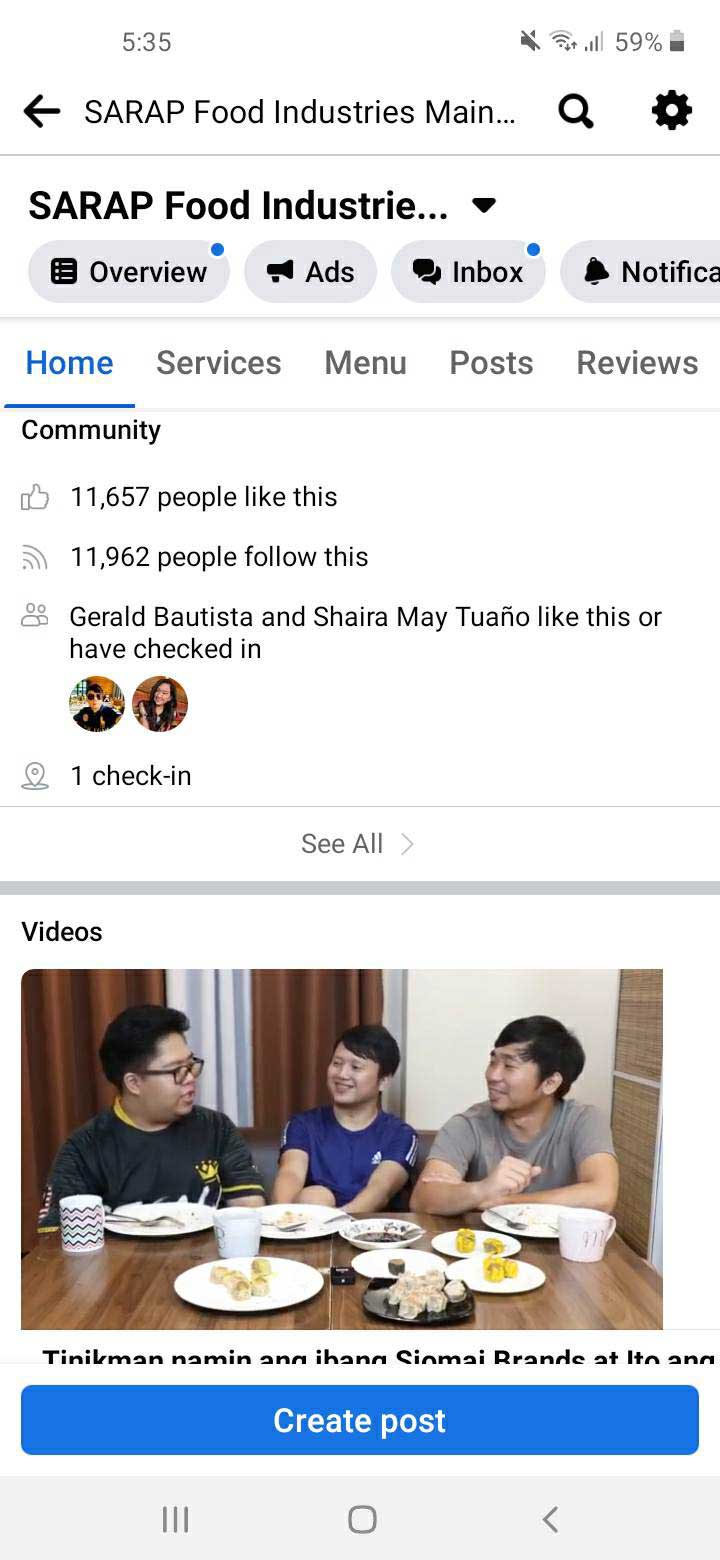Screen dimensions: 720x1560
Task: Switch to the Menu tab
Action: tap(365, 363)
